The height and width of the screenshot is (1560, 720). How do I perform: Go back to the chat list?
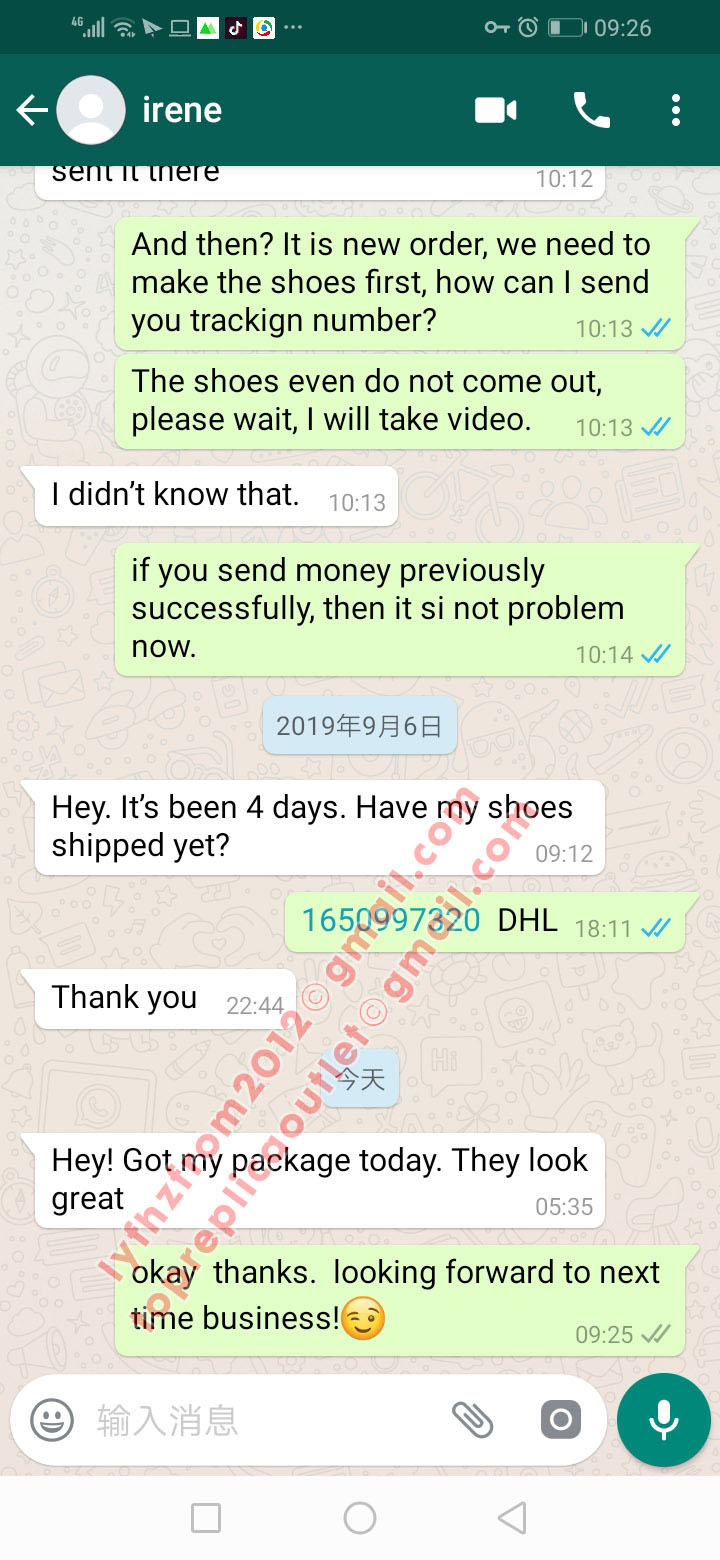tap(32, 110)
